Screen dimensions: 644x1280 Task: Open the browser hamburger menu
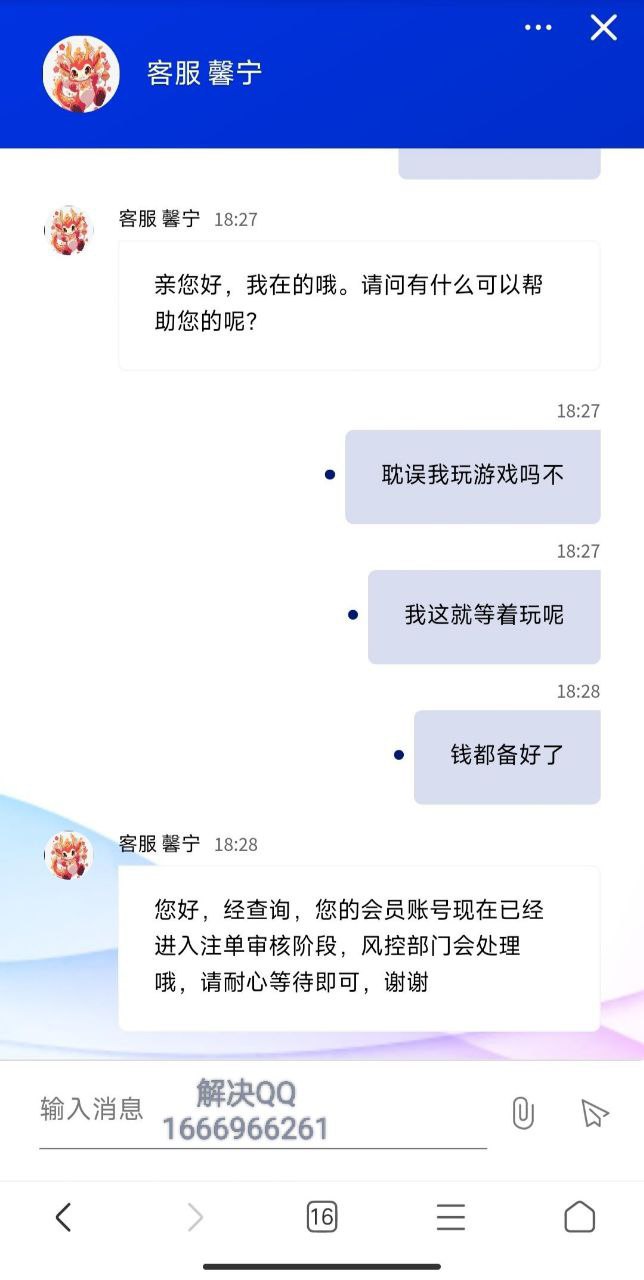point(451,1217)
